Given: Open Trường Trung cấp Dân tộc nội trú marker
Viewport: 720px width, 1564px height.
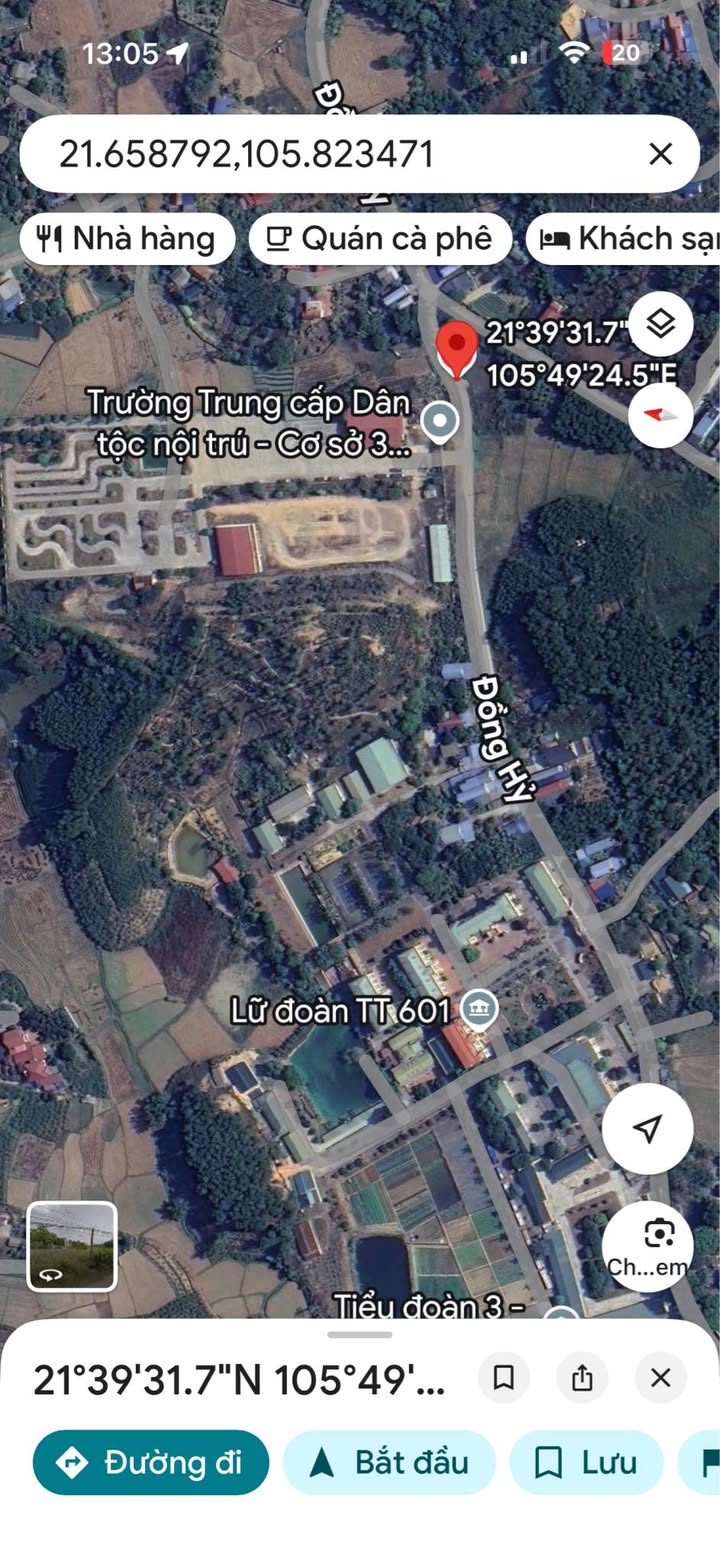Looking at the screenshot, I should tap(439, 421).
